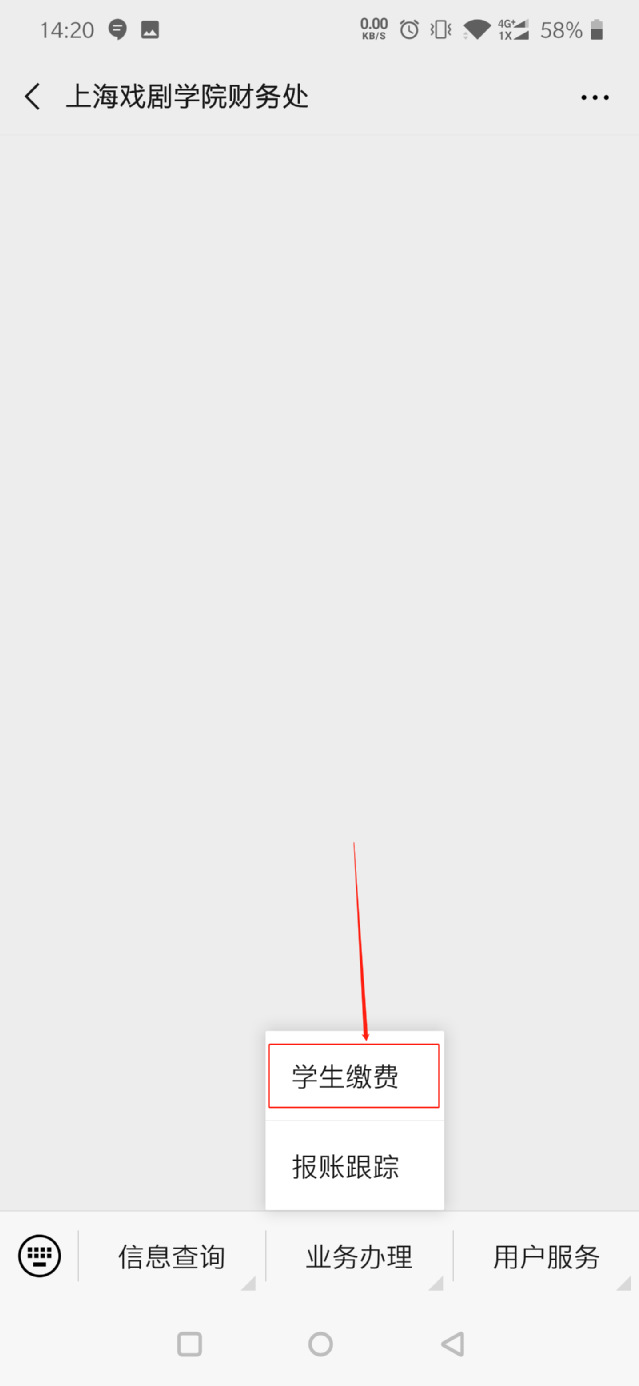Switch to keyboard input mode

pos(40,1256)
